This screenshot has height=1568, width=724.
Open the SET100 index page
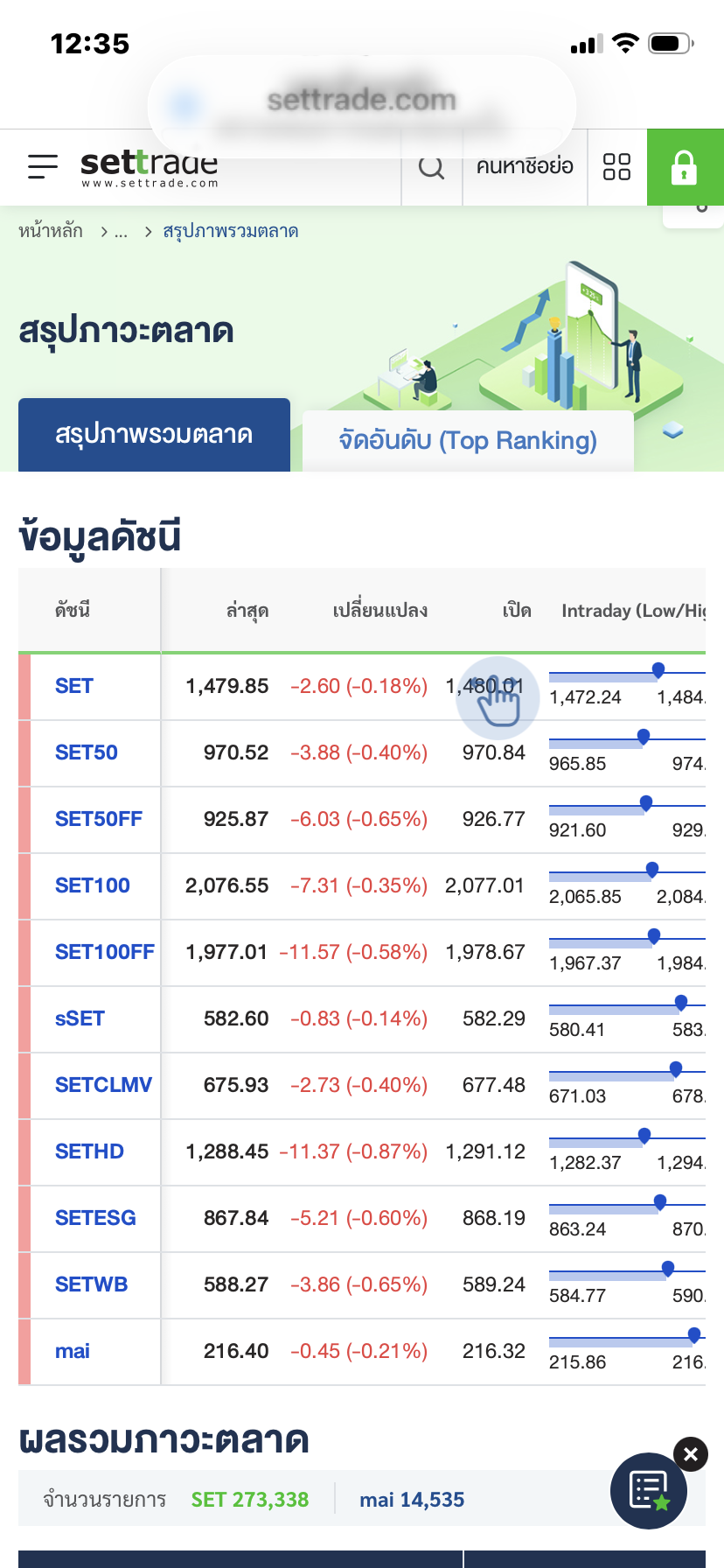pos(92,885)
